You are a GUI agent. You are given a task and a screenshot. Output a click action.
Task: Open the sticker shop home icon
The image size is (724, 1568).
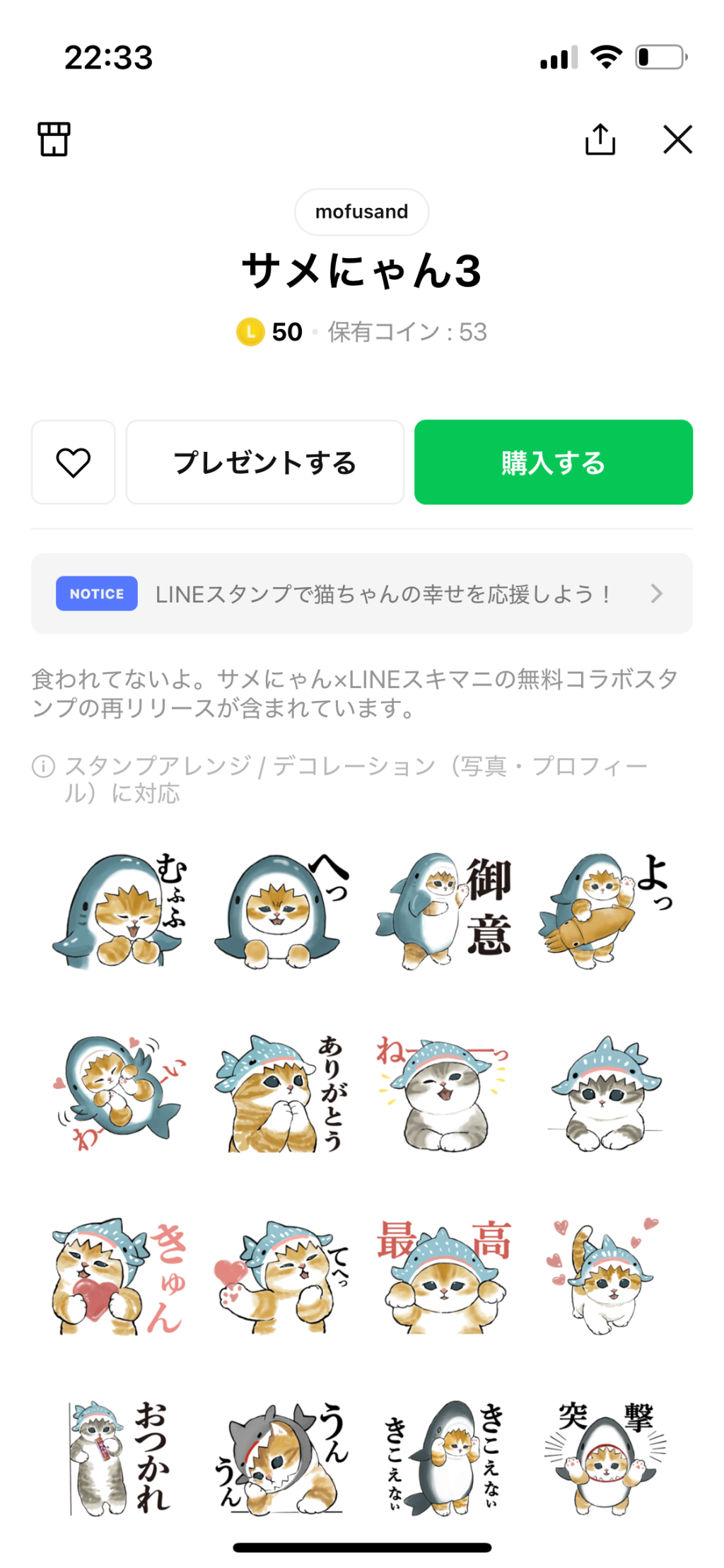tap(54, 139)
